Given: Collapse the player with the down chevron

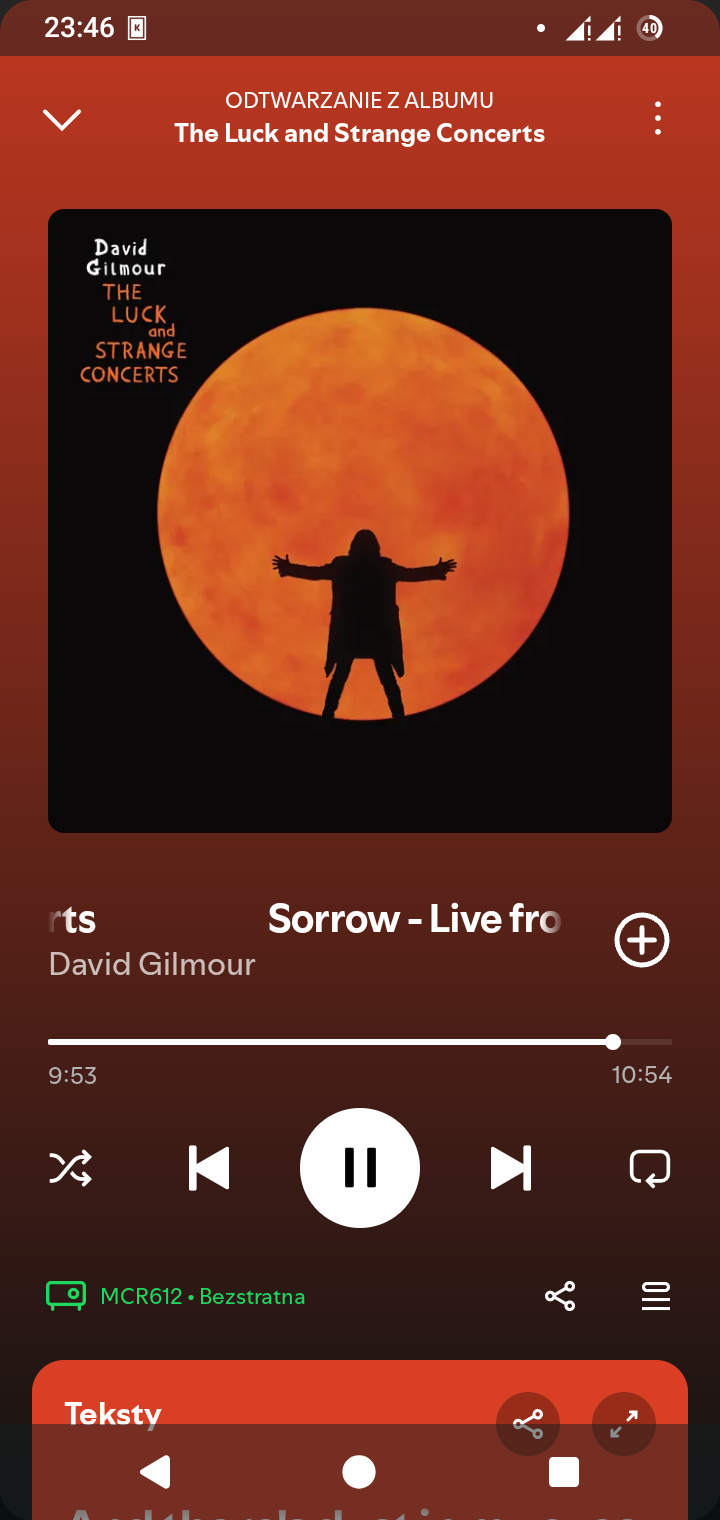Looking at the screenshot, I should pyautogui.click(x=62, y=119).
